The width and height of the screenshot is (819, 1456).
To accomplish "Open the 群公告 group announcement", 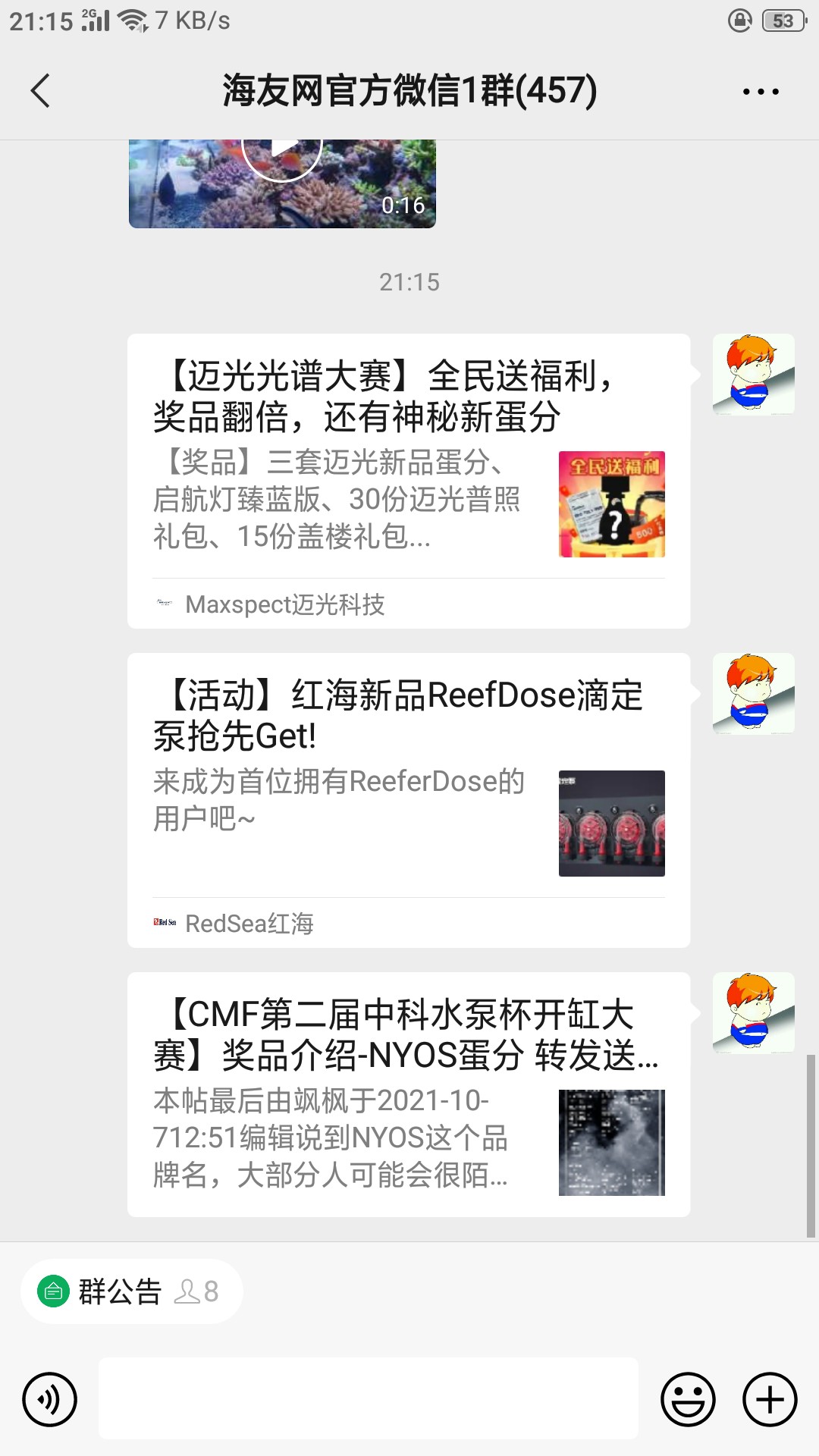I will 130,1291.
